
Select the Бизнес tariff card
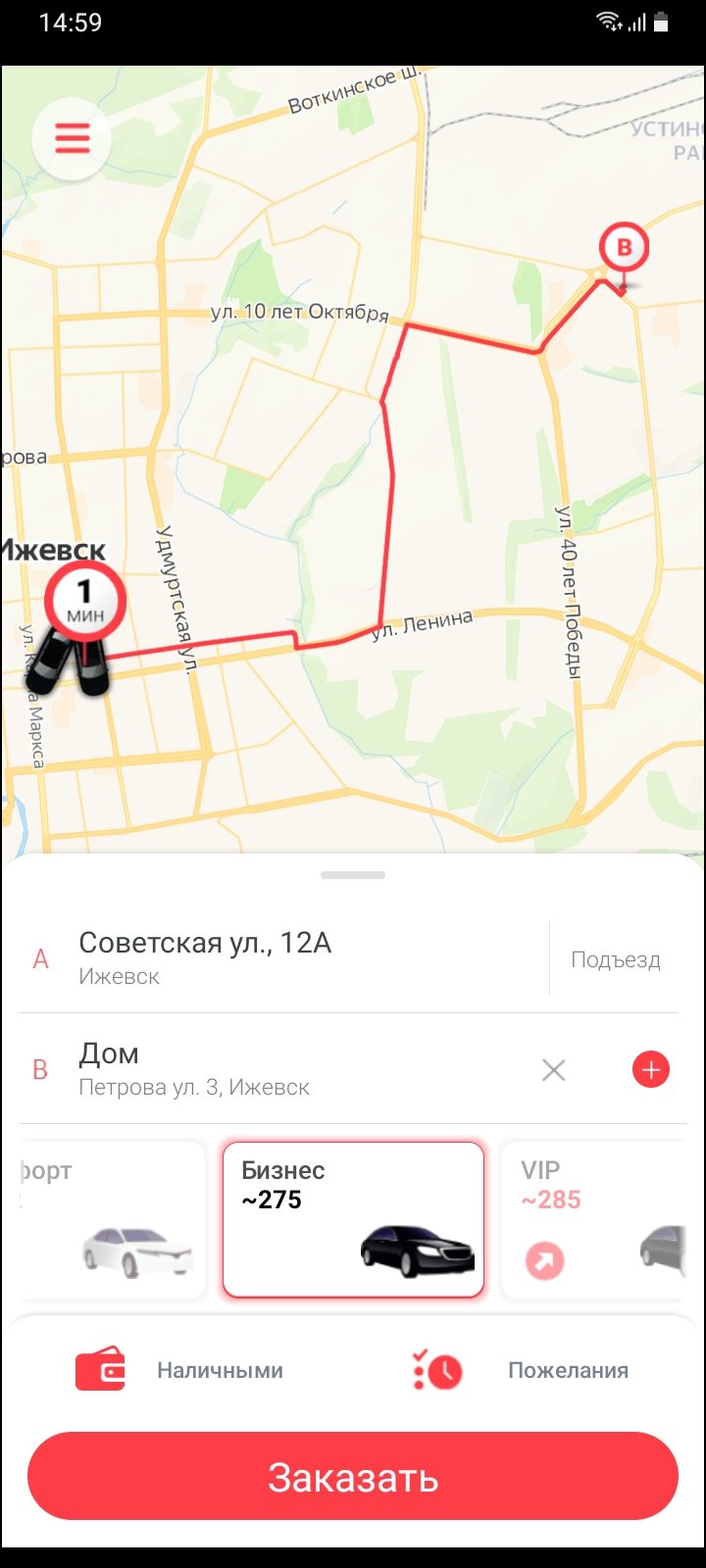point(354,1219)
